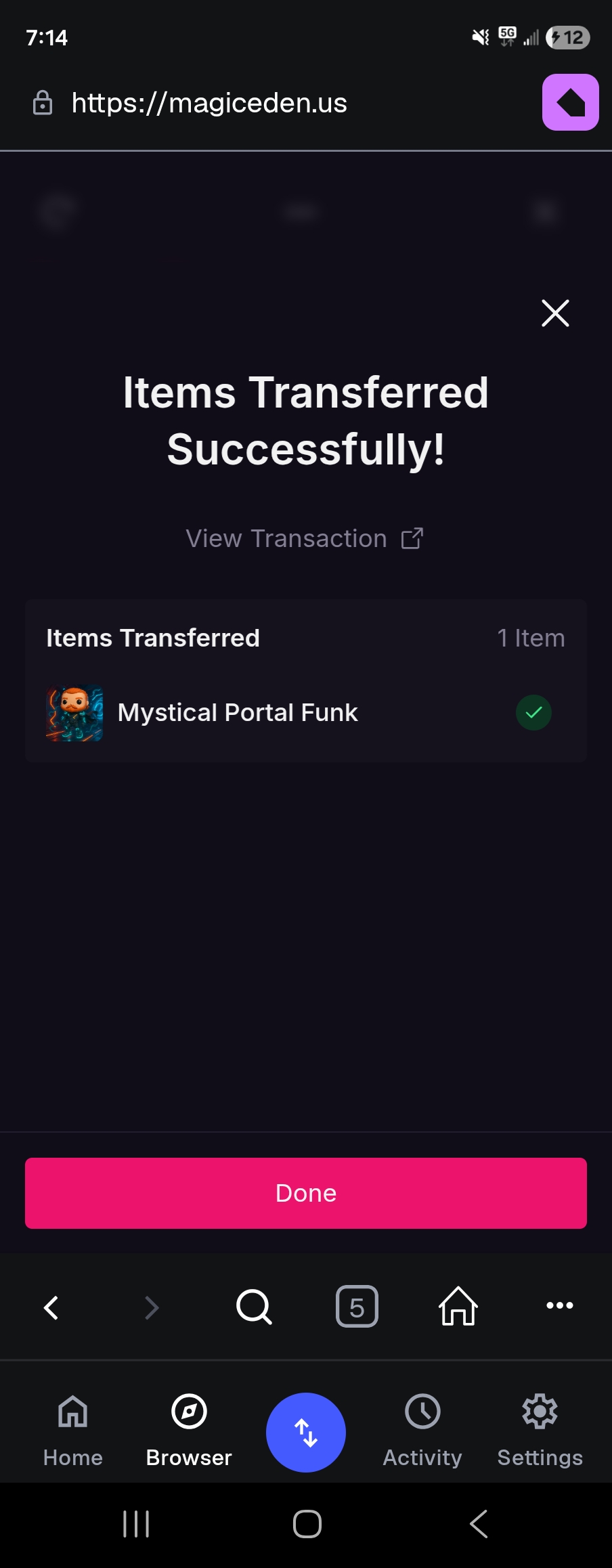Open the Settings tab
612x1568 pixels.
click(540, 1430)
